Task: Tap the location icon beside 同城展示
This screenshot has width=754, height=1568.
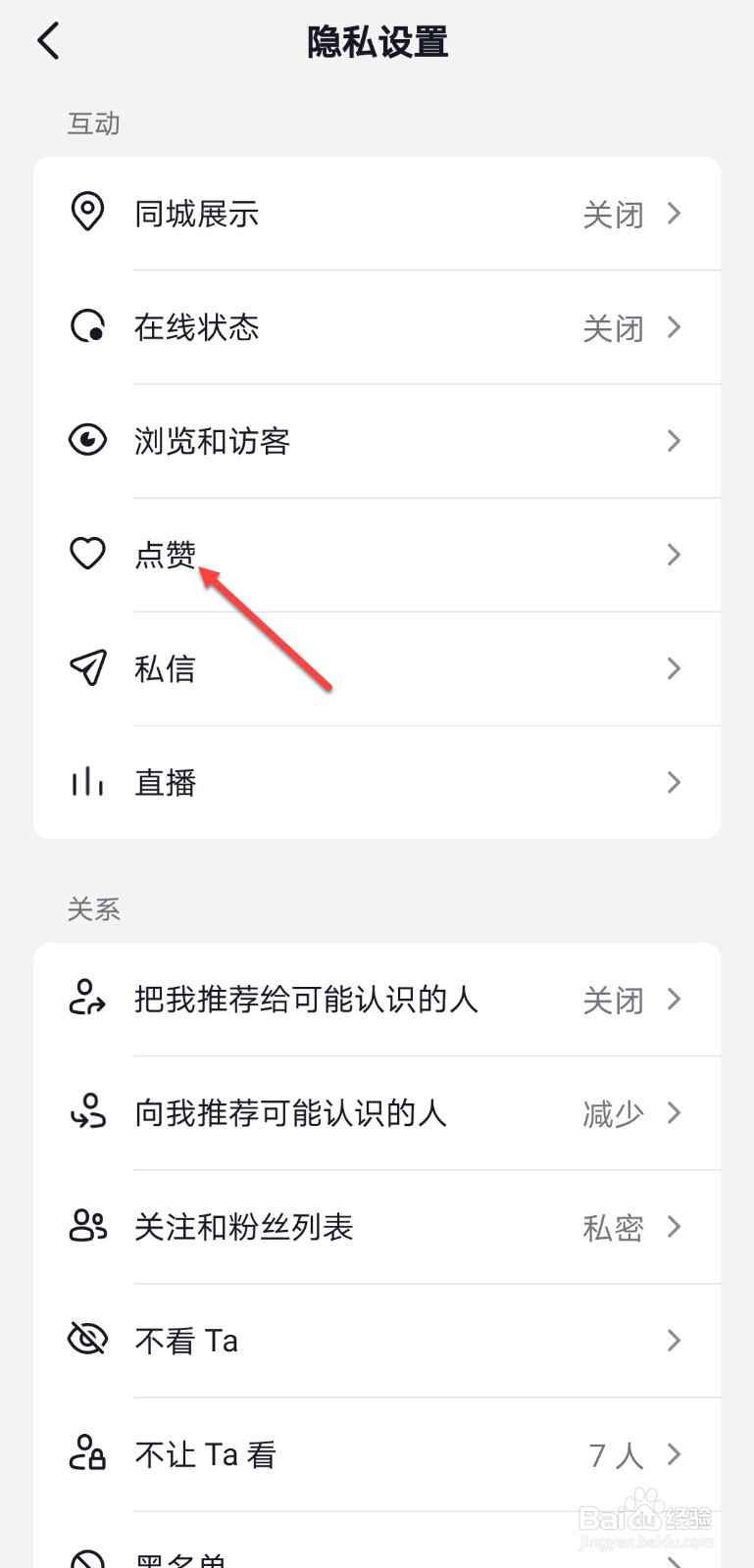Action: point(87,214)
